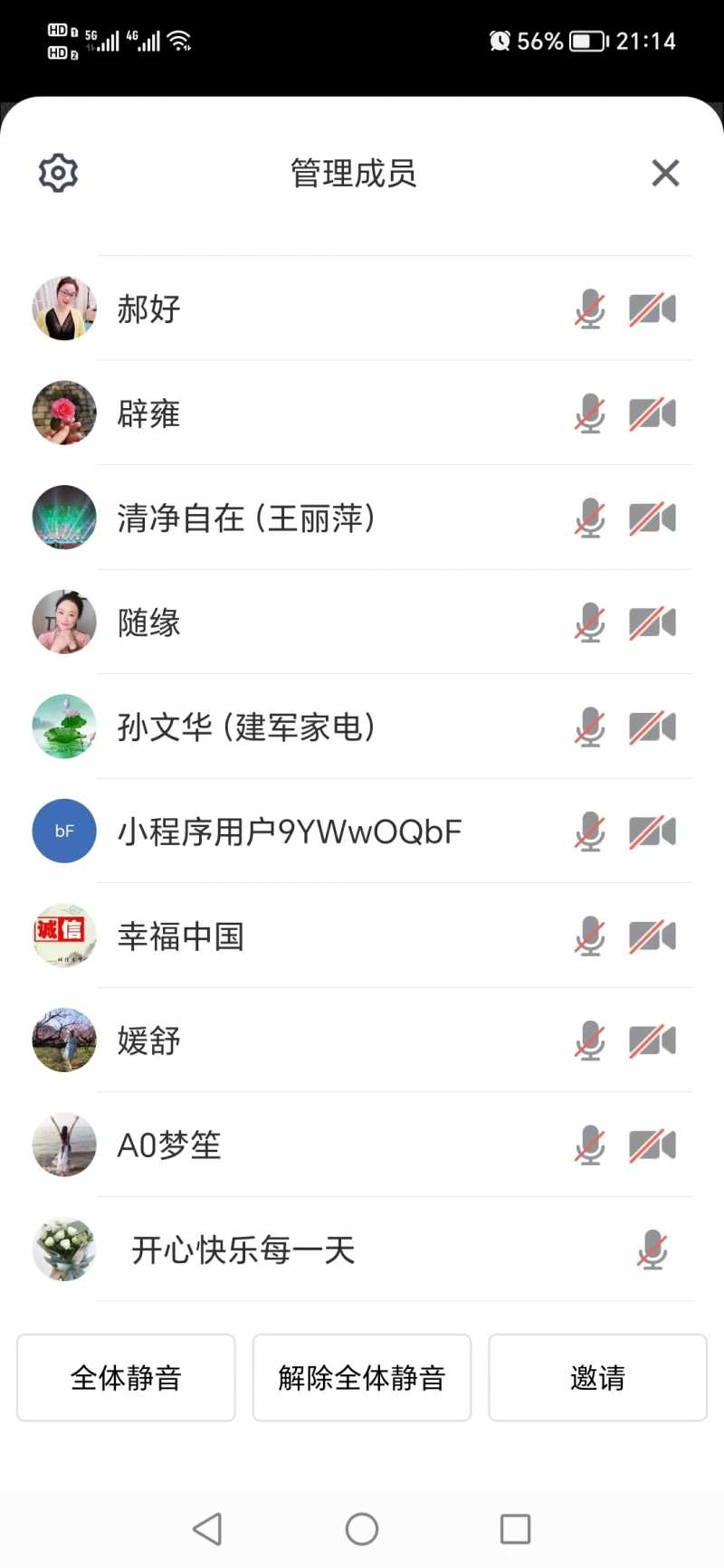Viewport: 724px width, 1568px height.
Task: Unmute the microphone for 辟雍
Action: click(x=590, y=414)
